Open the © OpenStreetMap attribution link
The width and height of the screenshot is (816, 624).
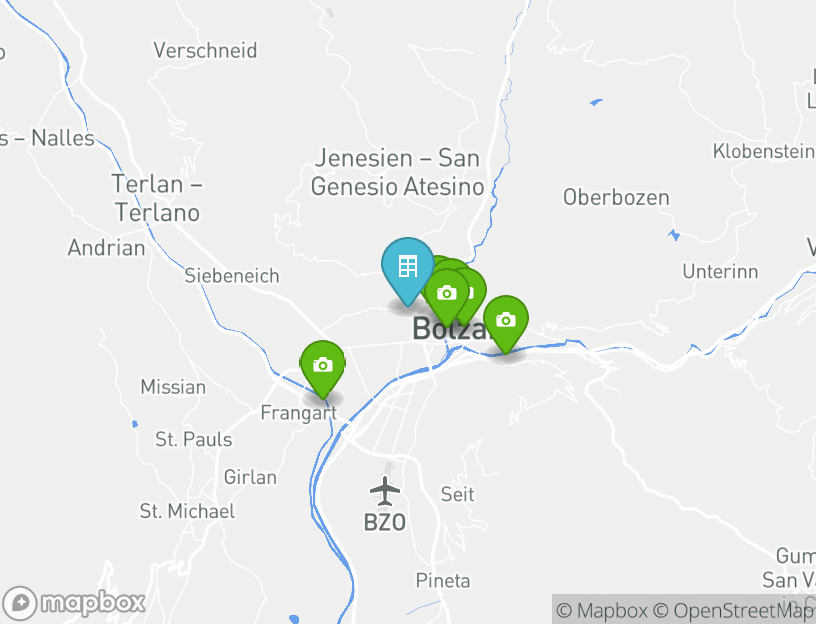[x=734, y=610]
